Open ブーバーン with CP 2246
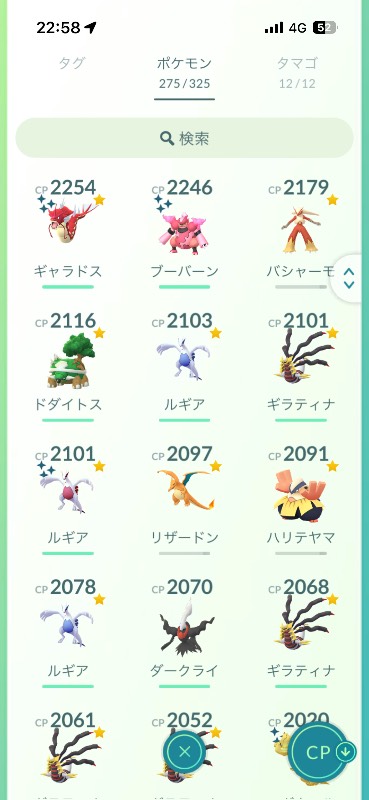The height and width of the screenshot is (800, 369). 184,233
